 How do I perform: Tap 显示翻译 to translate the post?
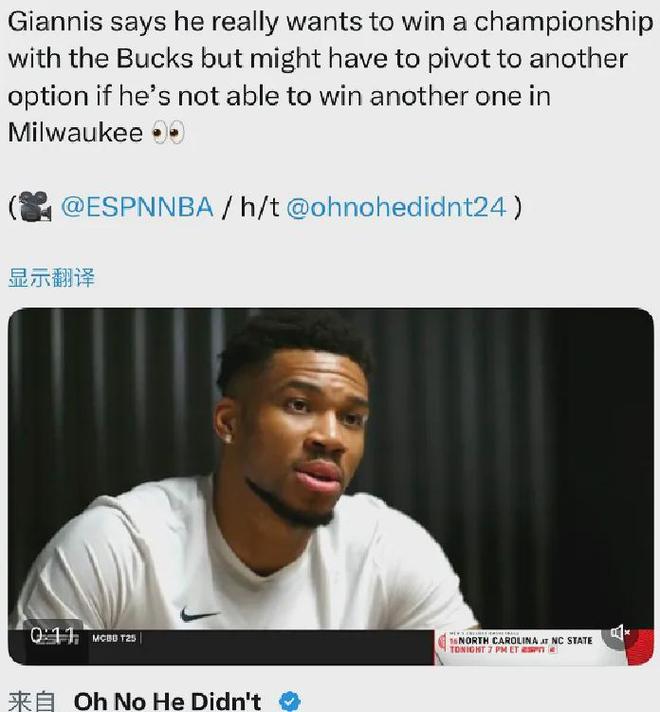(x=51, y=277)
